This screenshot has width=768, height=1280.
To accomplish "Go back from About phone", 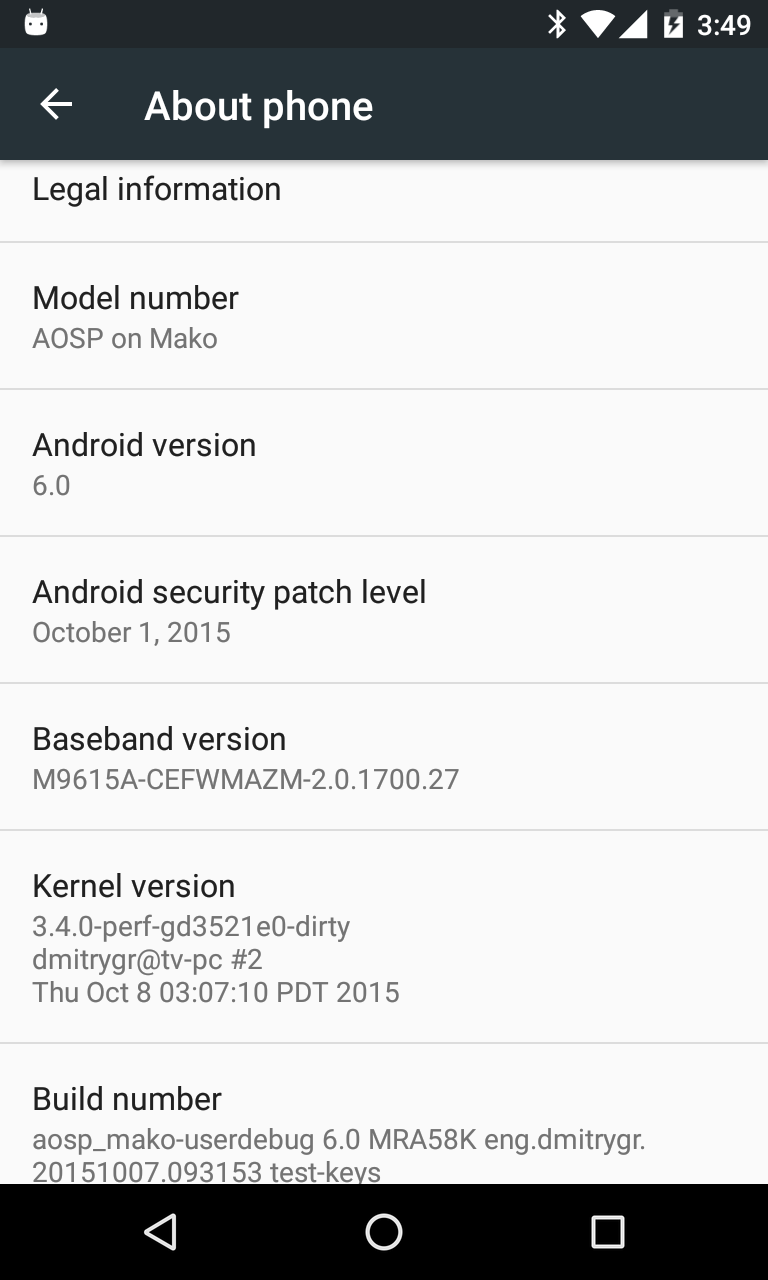I will click(x=56, y=105).
